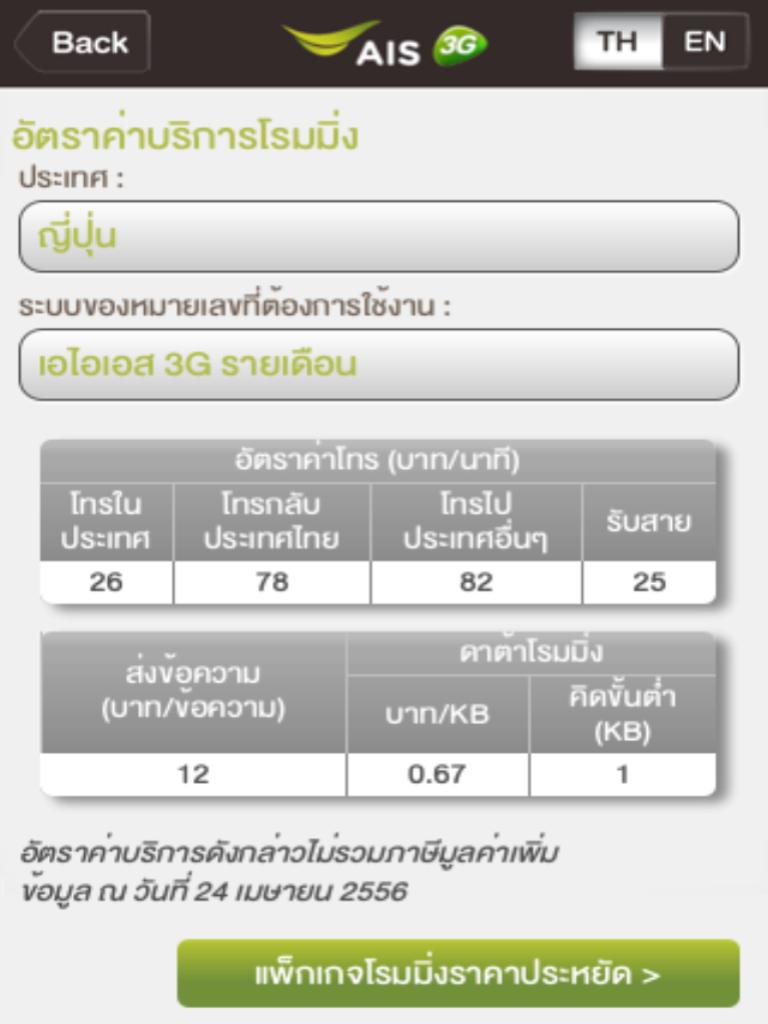Click the SMS rate cell showing 12
The width and height of the screenshot is (768, 1024).
pyautogui.click(x=190, y=773)
